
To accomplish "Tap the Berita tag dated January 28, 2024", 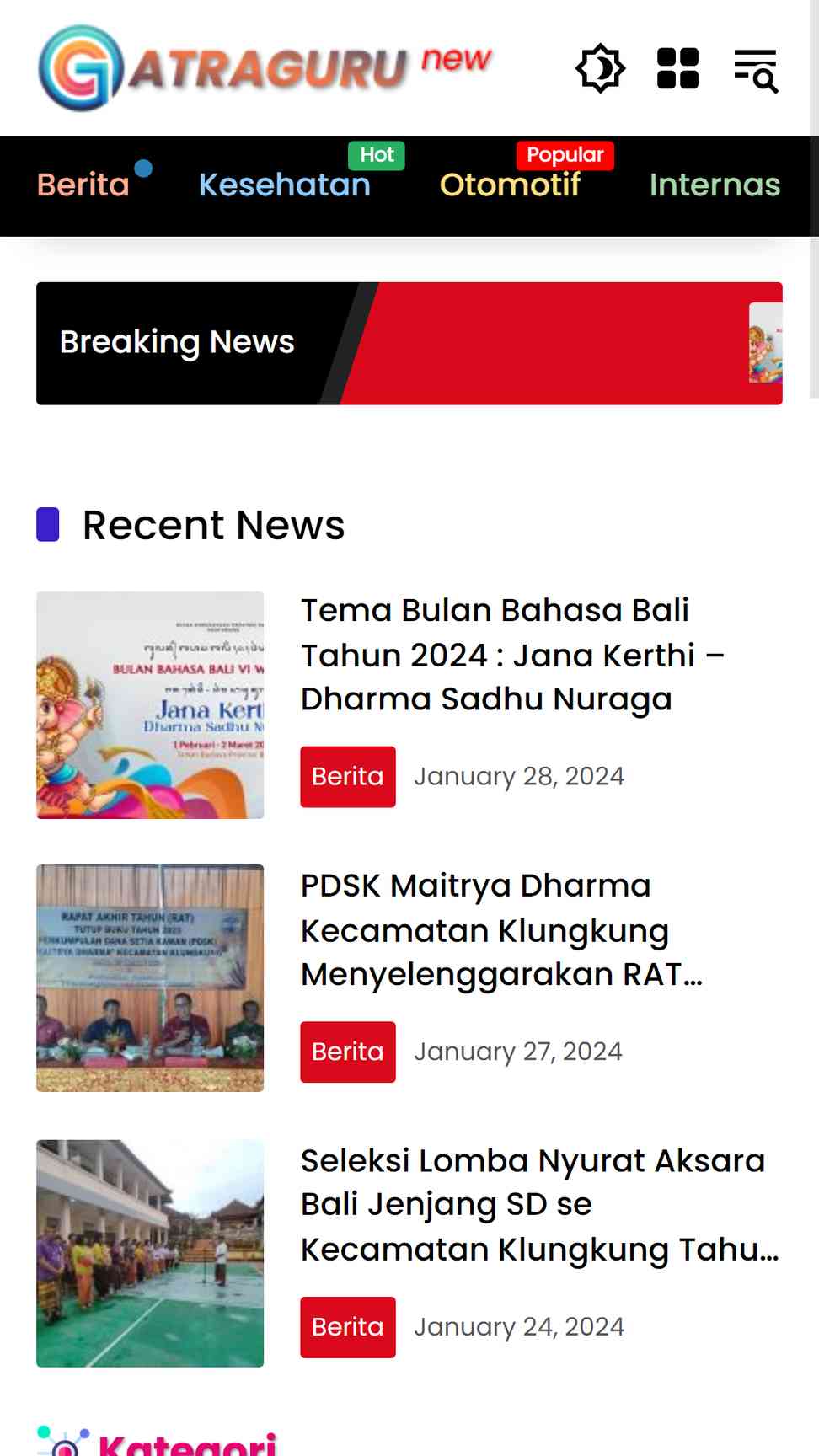I will (x=348, y=777).
